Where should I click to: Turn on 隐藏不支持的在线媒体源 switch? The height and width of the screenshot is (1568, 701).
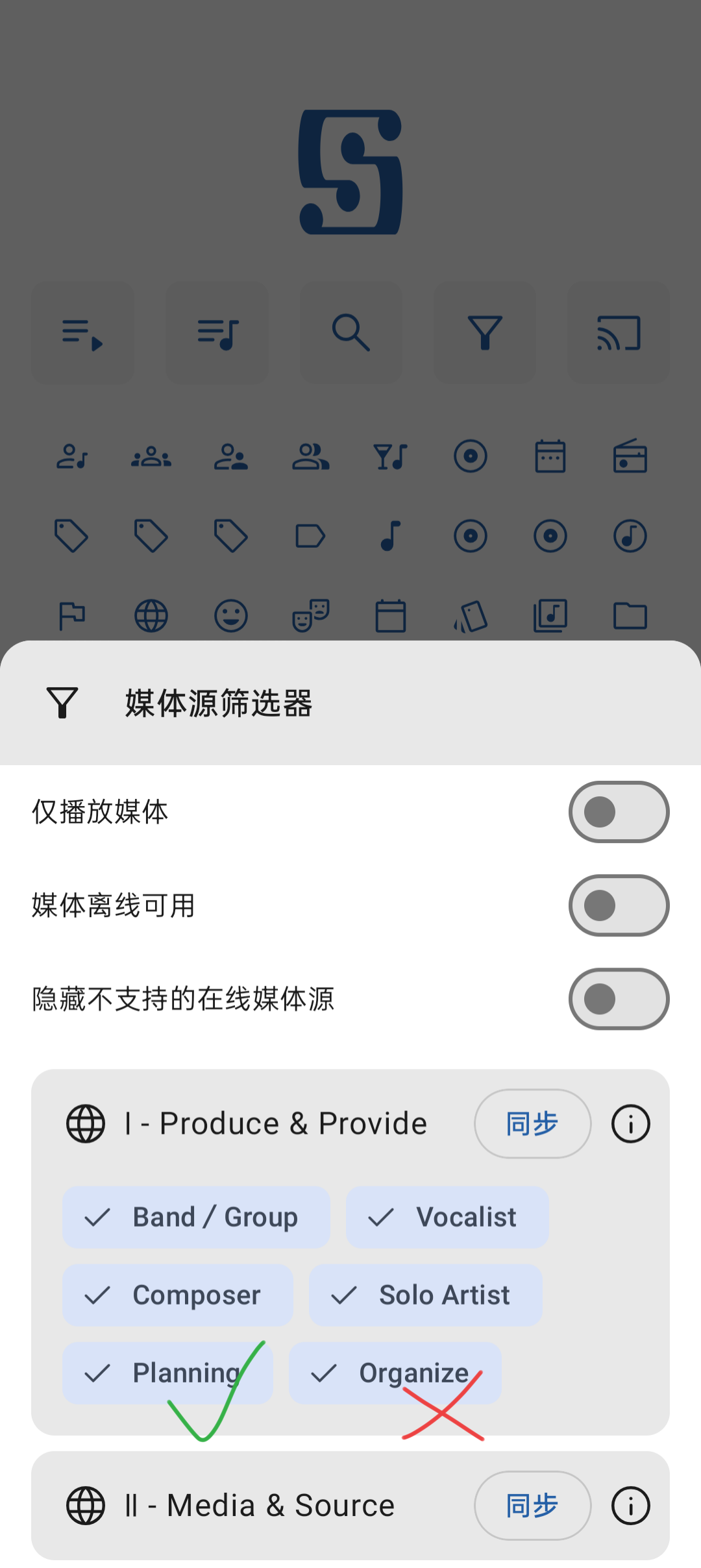pyautogui.click(x=619, y=999)
